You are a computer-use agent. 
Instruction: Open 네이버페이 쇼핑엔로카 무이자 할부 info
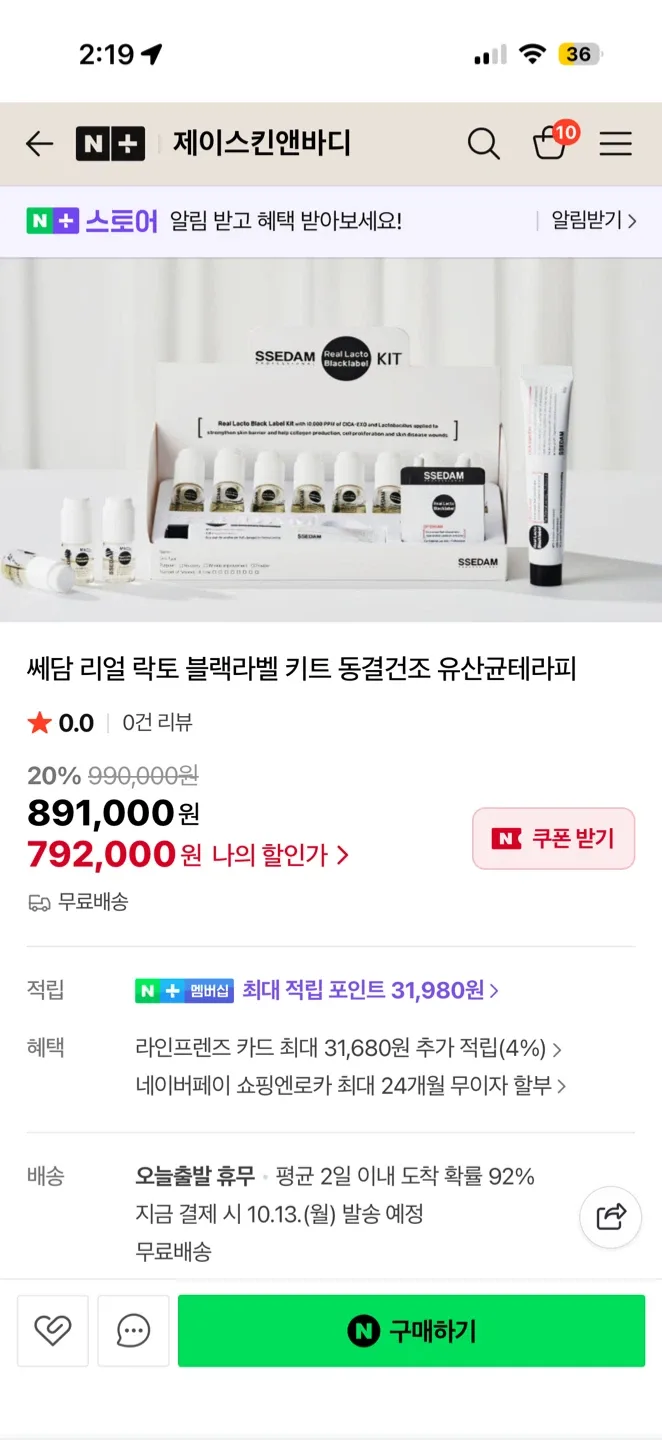coord(350,1085)
